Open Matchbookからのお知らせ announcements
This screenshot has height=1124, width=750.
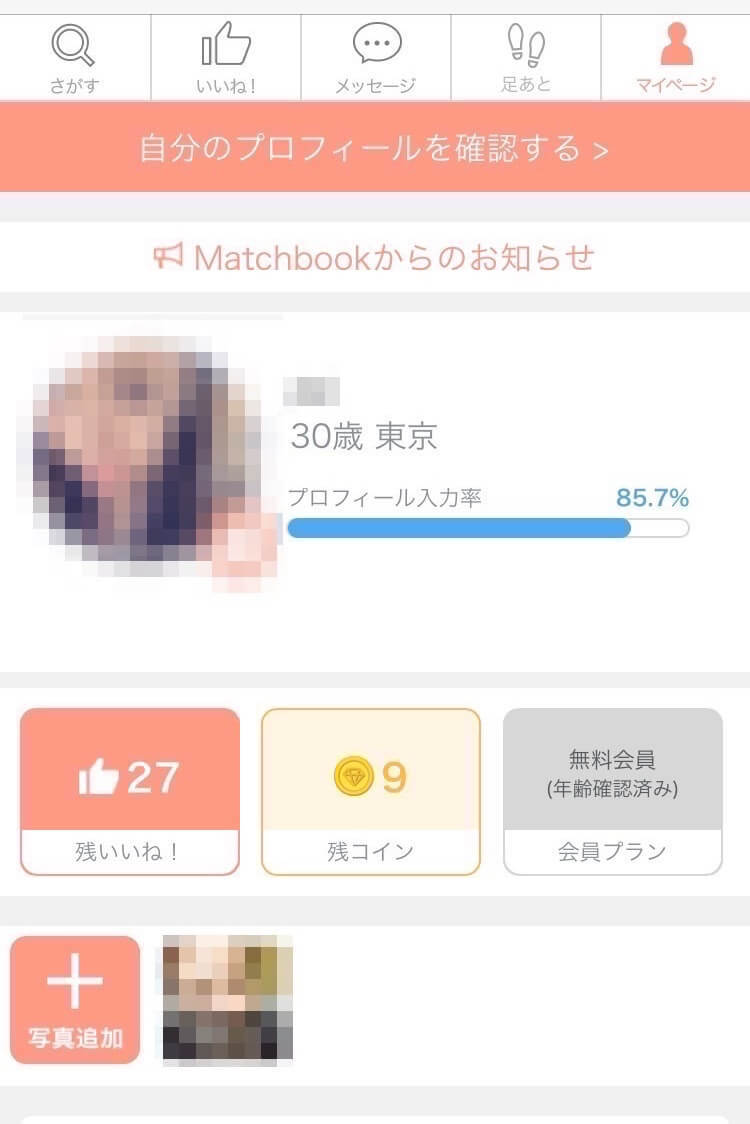point(375,257)
